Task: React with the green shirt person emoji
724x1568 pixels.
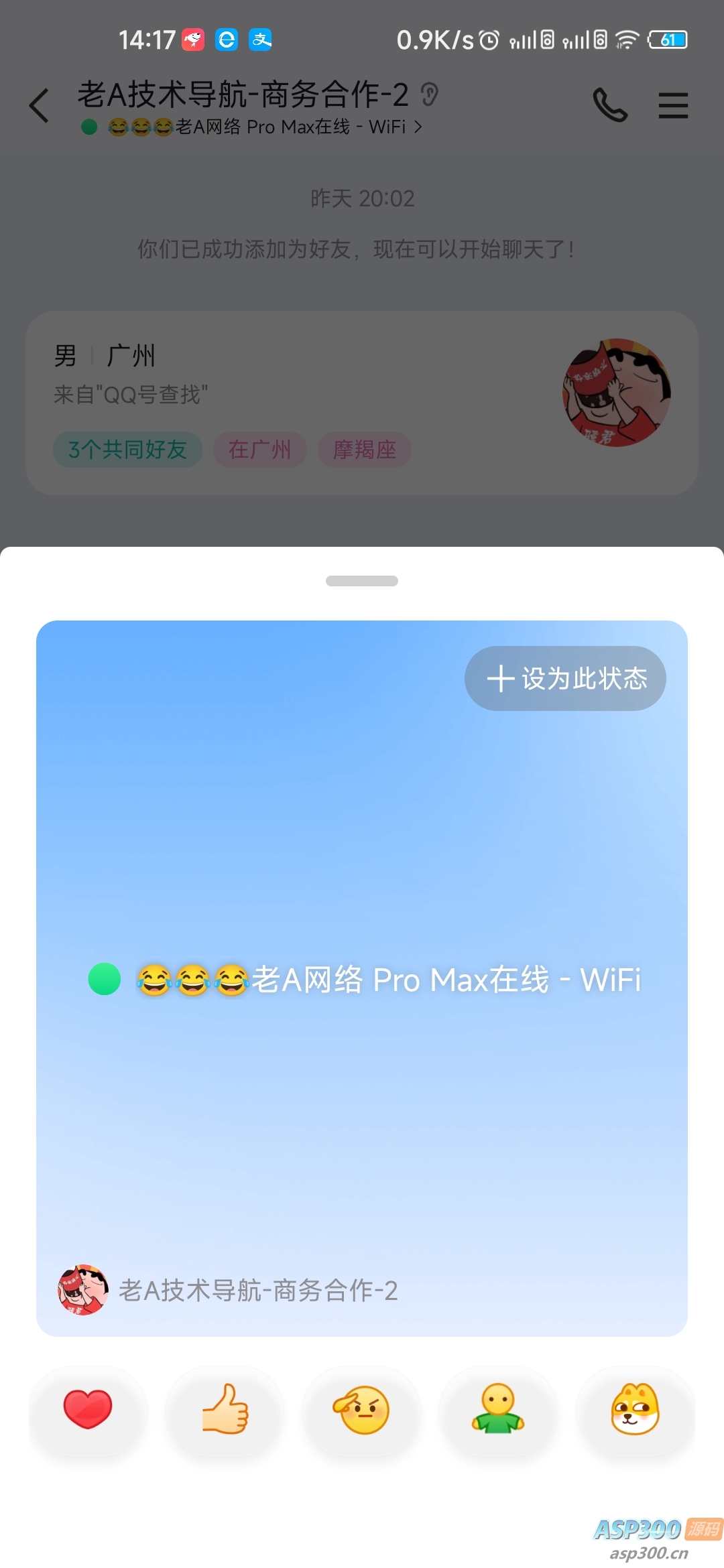Action: 498,1409
